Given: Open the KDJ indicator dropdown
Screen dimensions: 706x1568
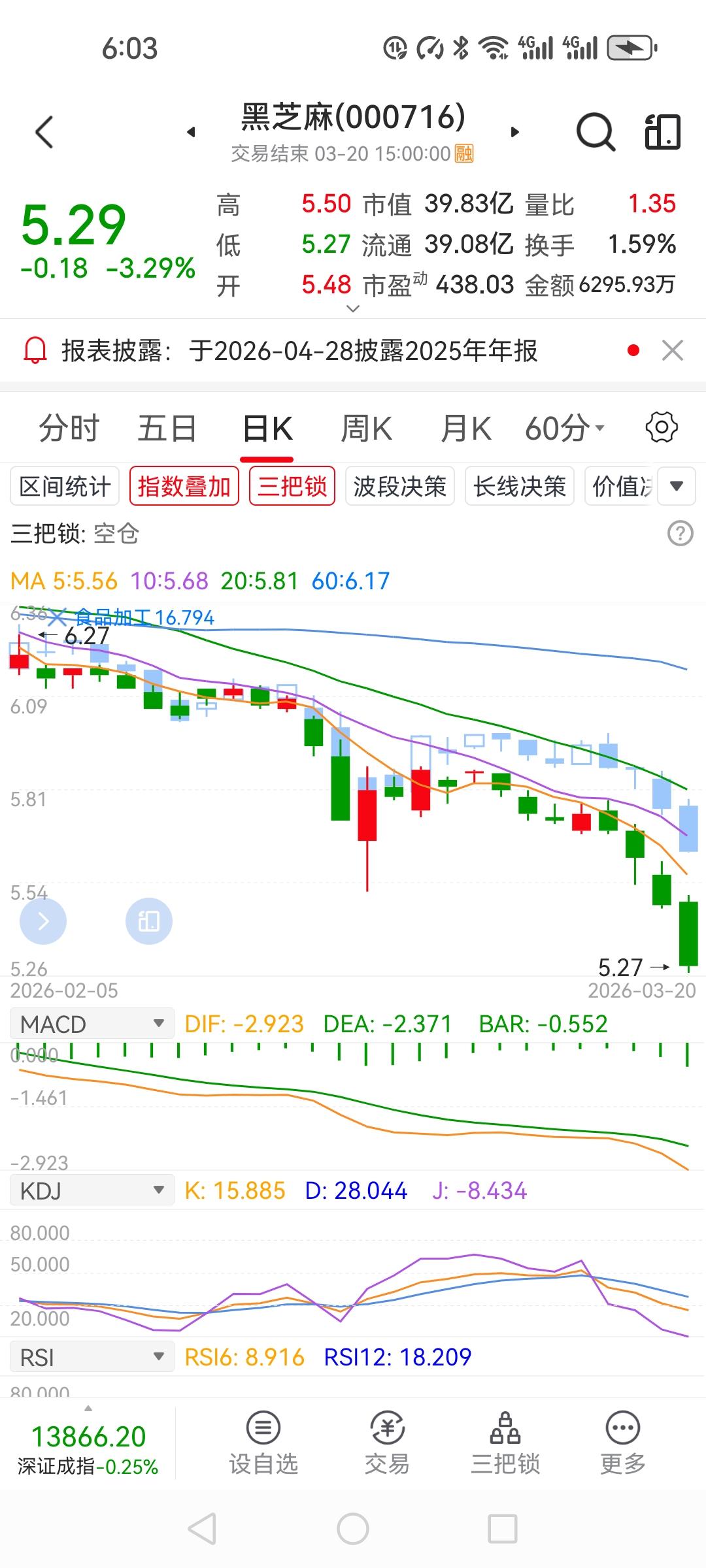Looking at the screenshot, I should tap(91, 1190).
